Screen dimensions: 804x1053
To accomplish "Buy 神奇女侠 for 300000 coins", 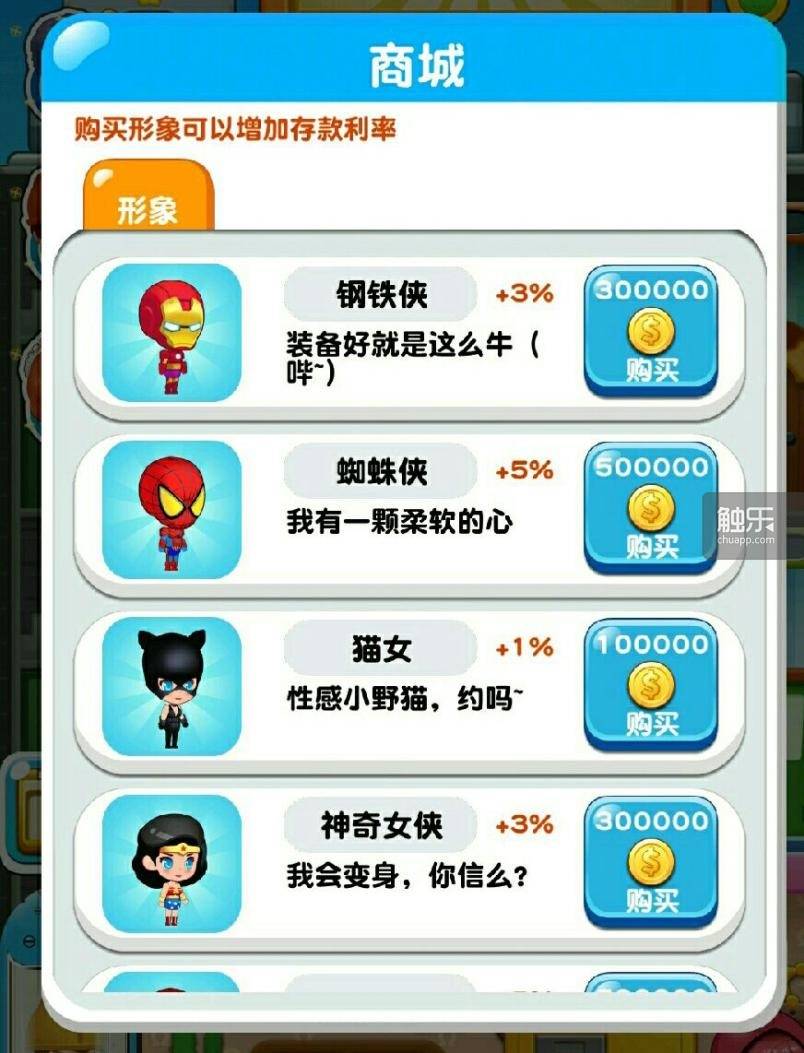I will (x=651, y=863).
